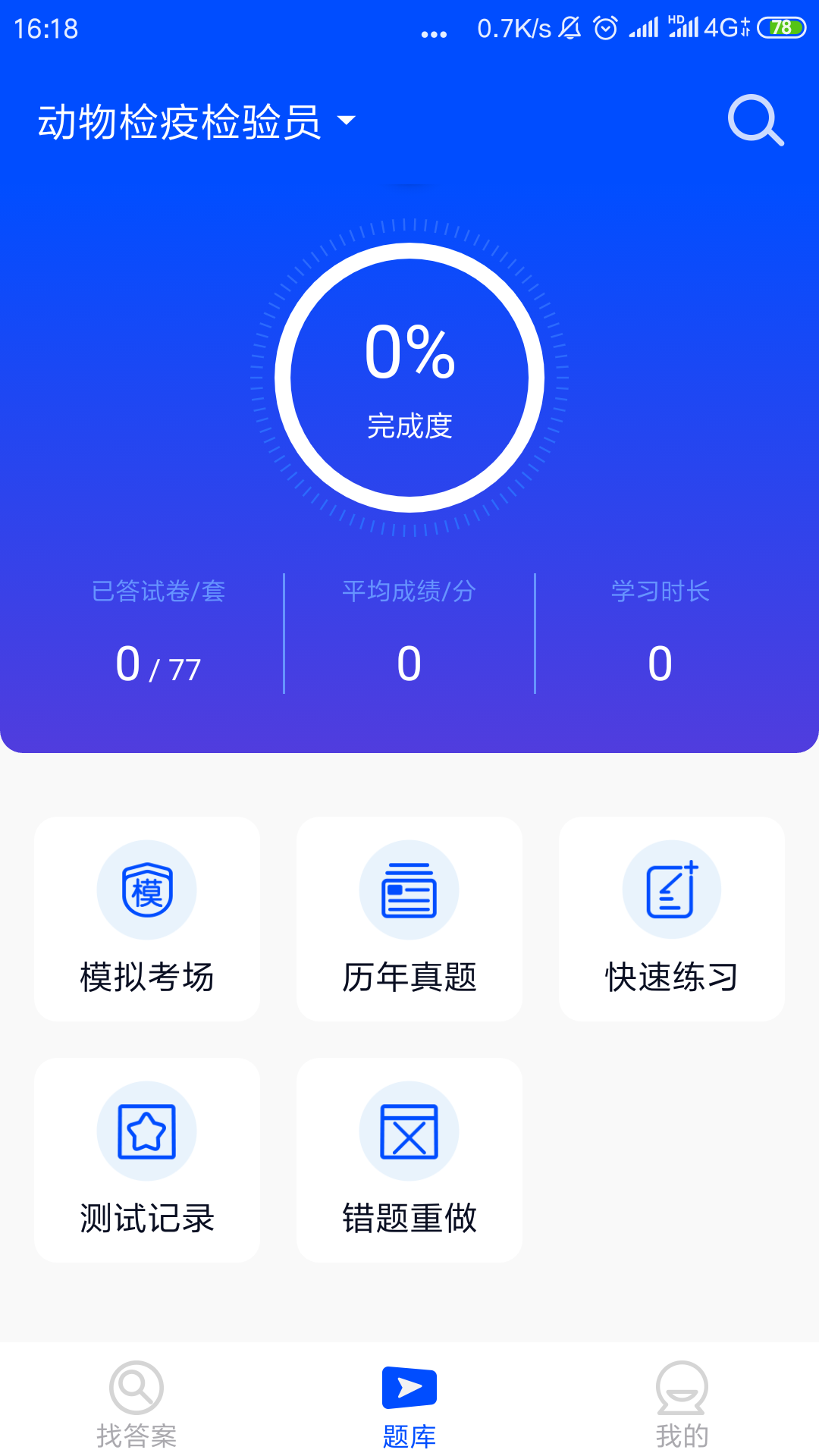Open the 错题重做 (redo wrong questions) icon
819x1456 pixels.
[x=409, y=1130]
